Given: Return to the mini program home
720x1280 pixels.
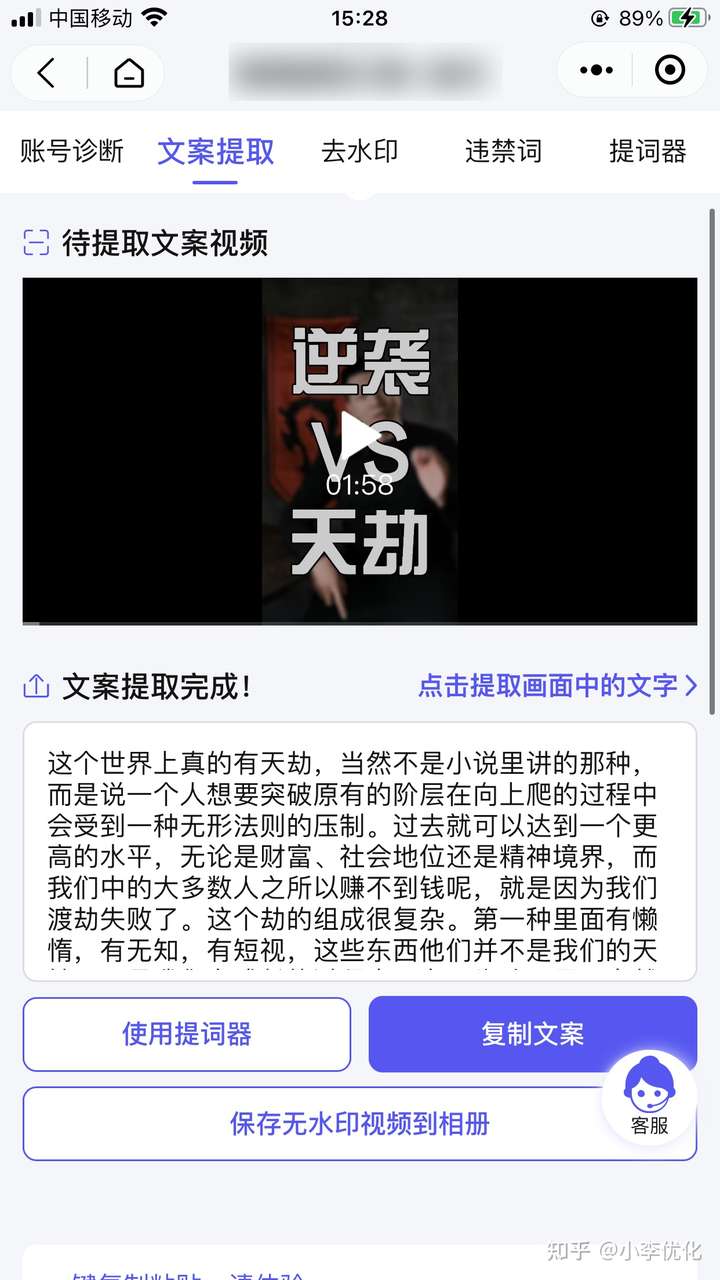Looking at the screenshot, I should click(x=128, y=72).
